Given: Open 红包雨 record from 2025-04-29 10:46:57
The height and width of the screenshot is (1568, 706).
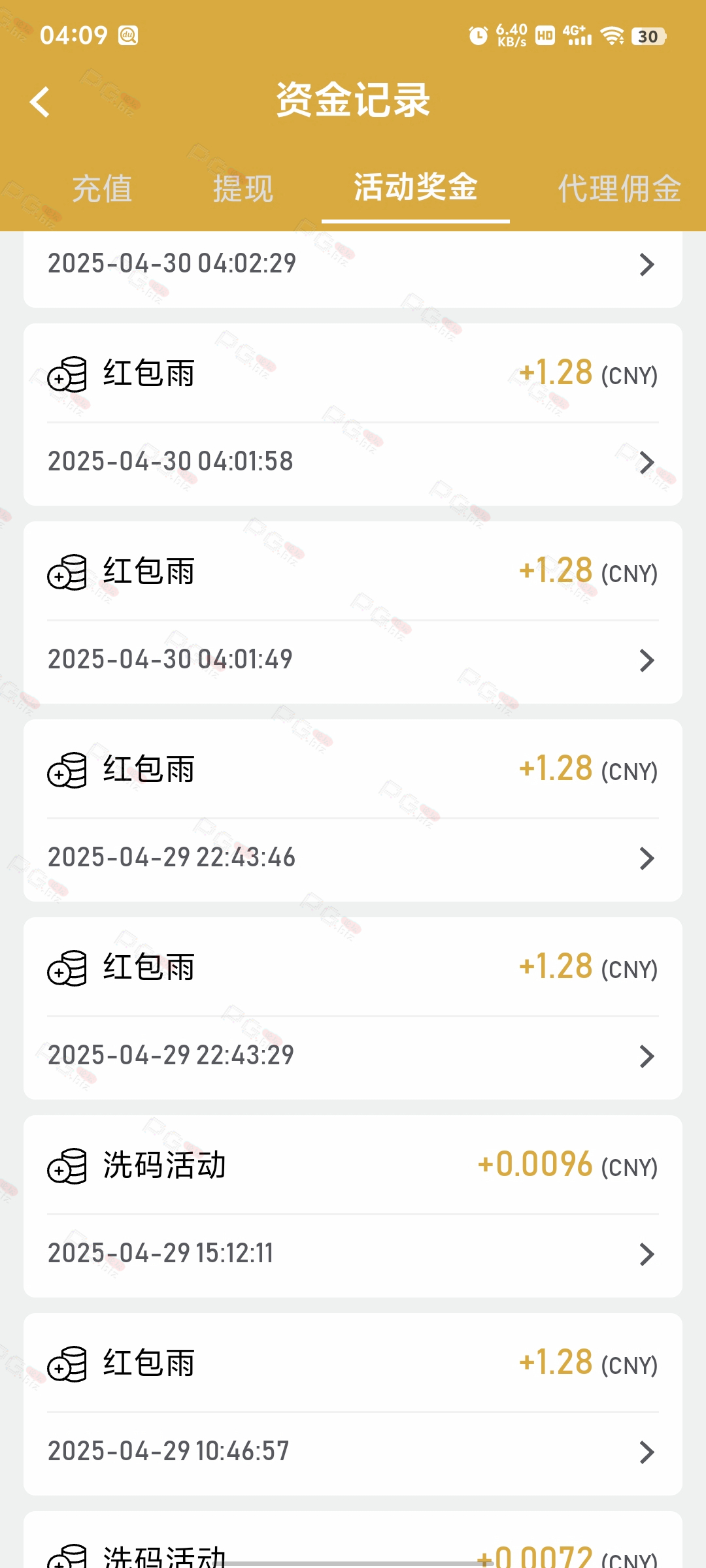Looking at the screenshot, I should (353, 1404).
